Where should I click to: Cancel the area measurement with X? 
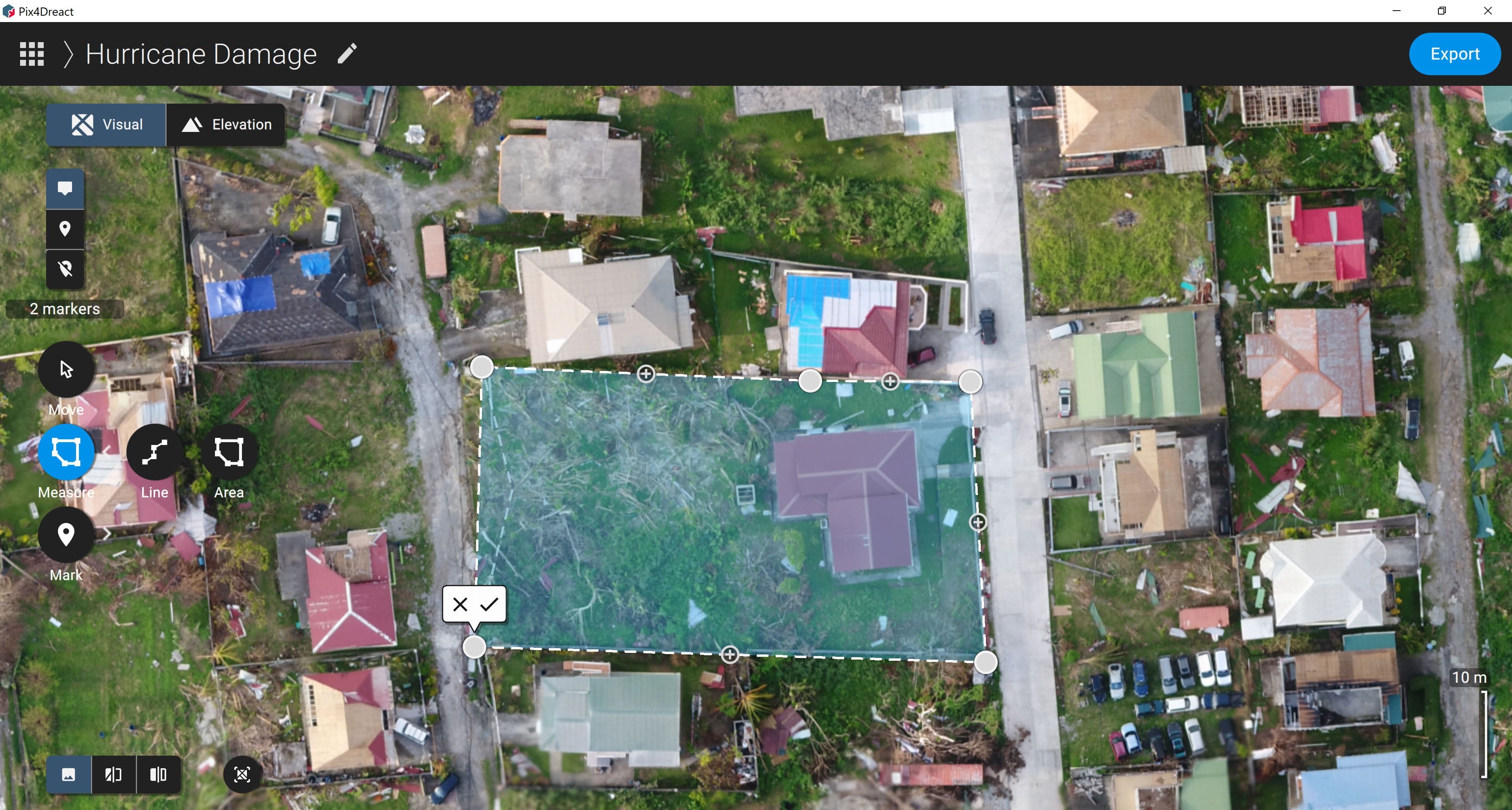pos(460,604)
